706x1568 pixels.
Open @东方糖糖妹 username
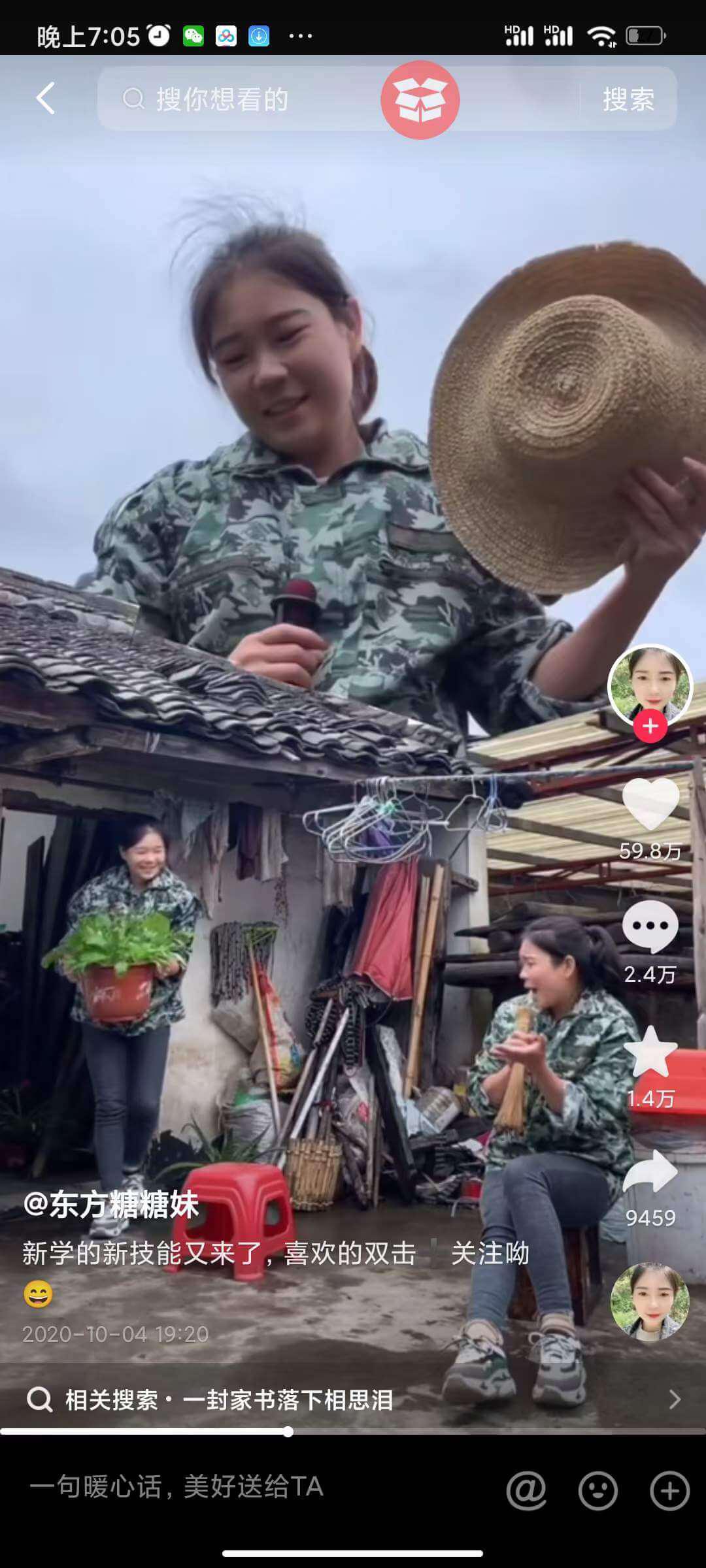(110, 1203)
